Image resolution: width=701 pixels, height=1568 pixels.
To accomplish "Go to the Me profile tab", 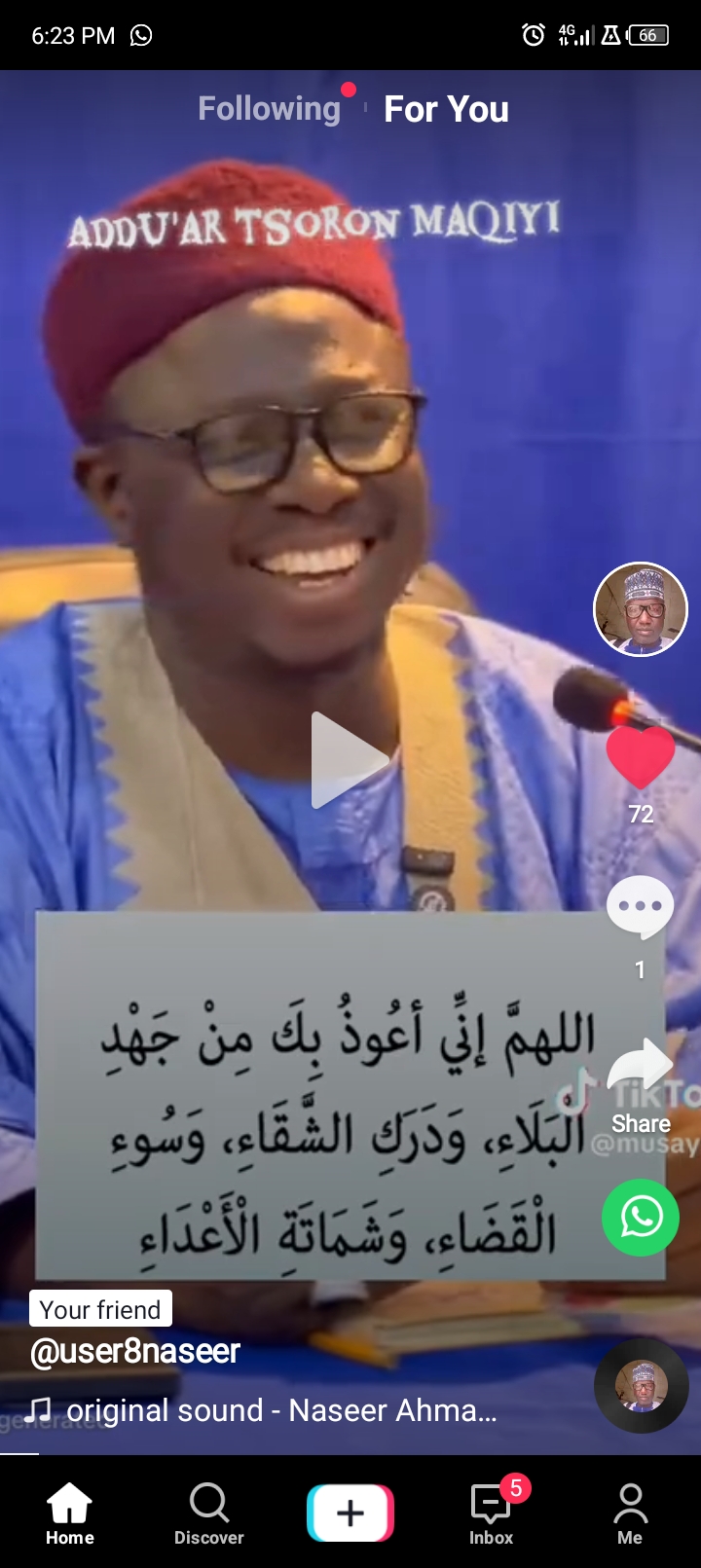I will 630,1513.
